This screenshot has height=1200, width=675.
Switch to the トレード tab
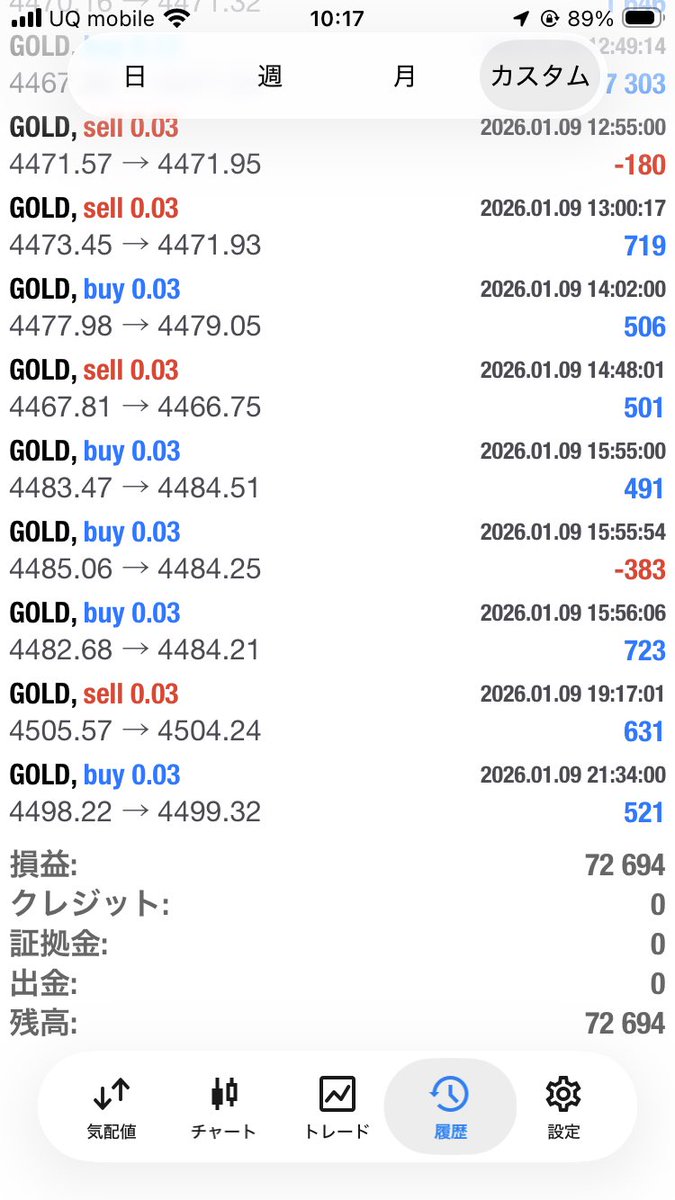337,1108
